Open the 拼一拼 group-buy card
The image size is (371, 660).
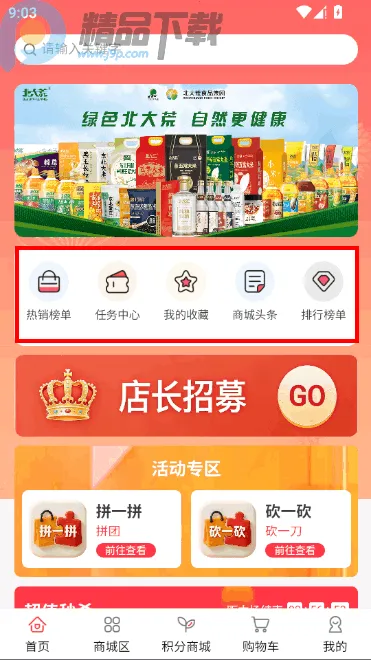pyautogui.click(x=101, y=529)
